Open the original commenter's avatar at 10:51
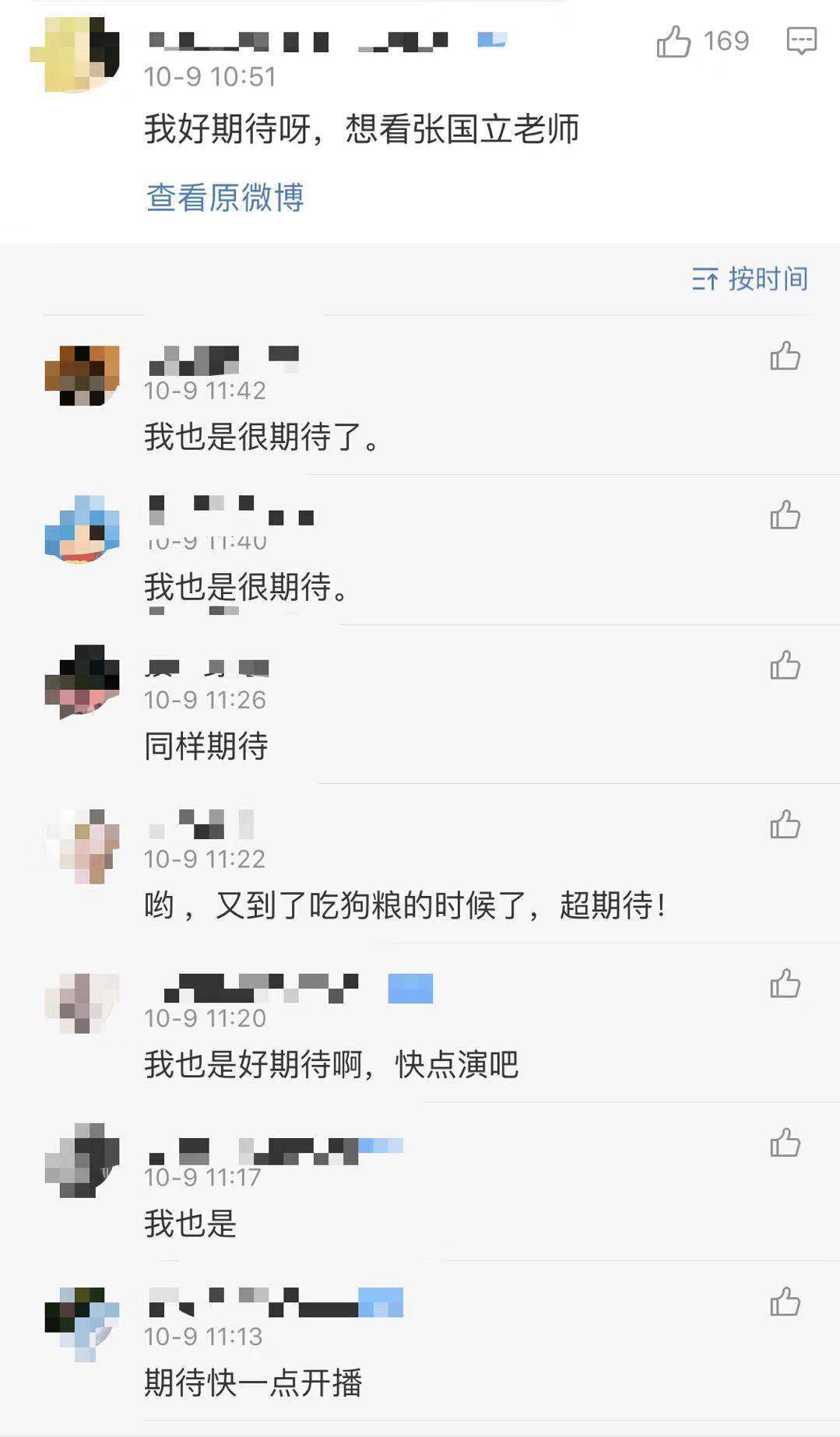840x1437 pixels. click(x=76, y=54)
